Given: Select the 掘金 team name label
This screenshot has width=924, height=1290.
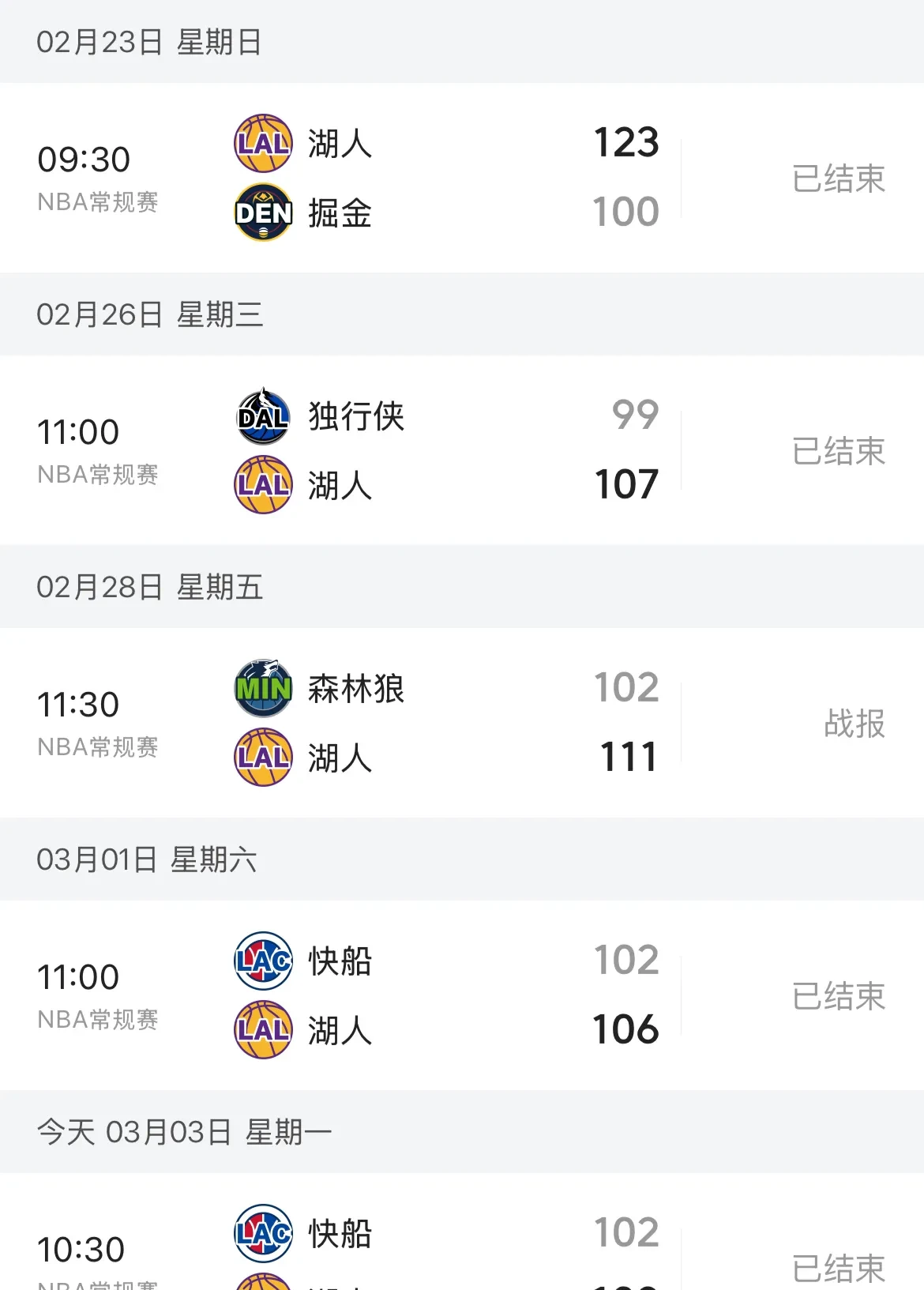Looking at the screenshot, I should coord(339,211).
